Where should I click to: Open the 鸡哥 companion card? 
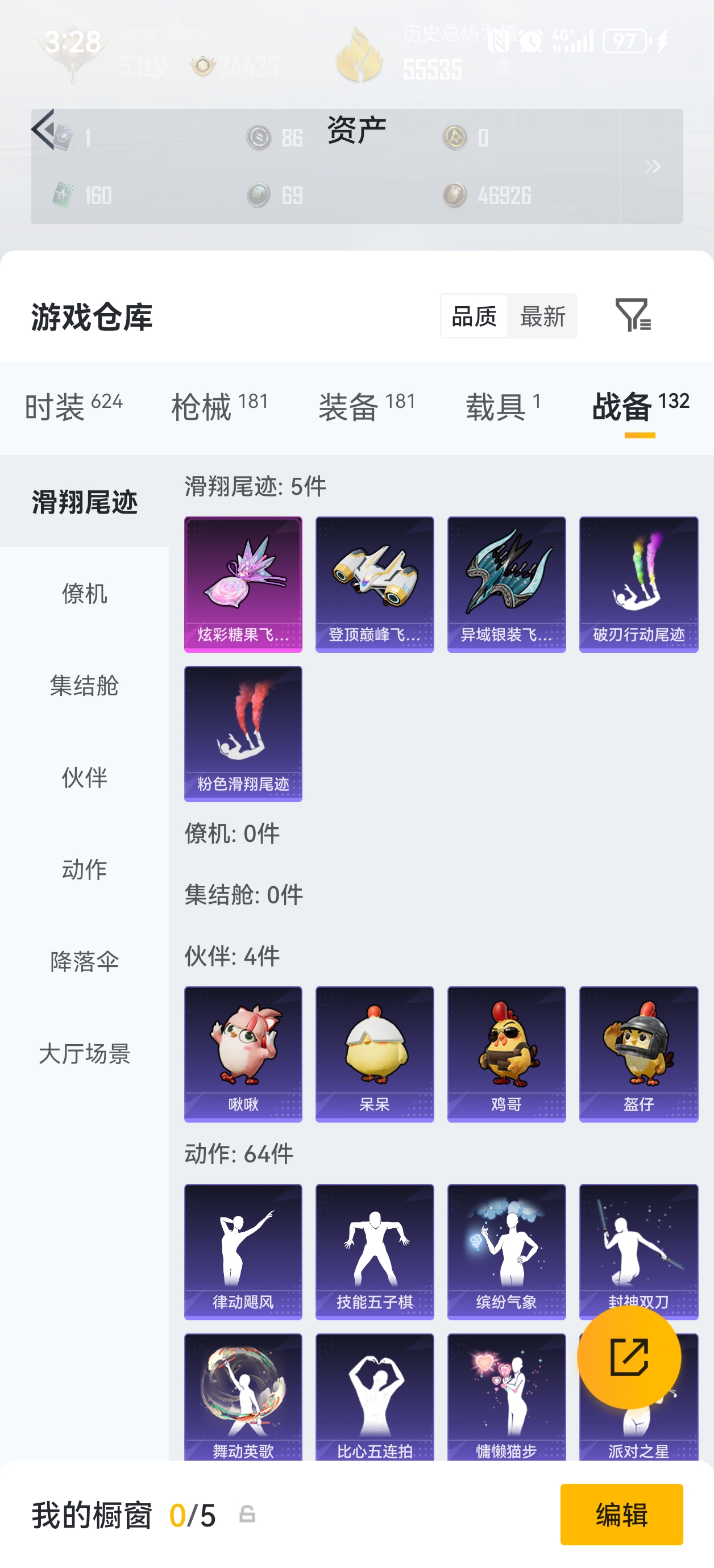[507, 1053]
